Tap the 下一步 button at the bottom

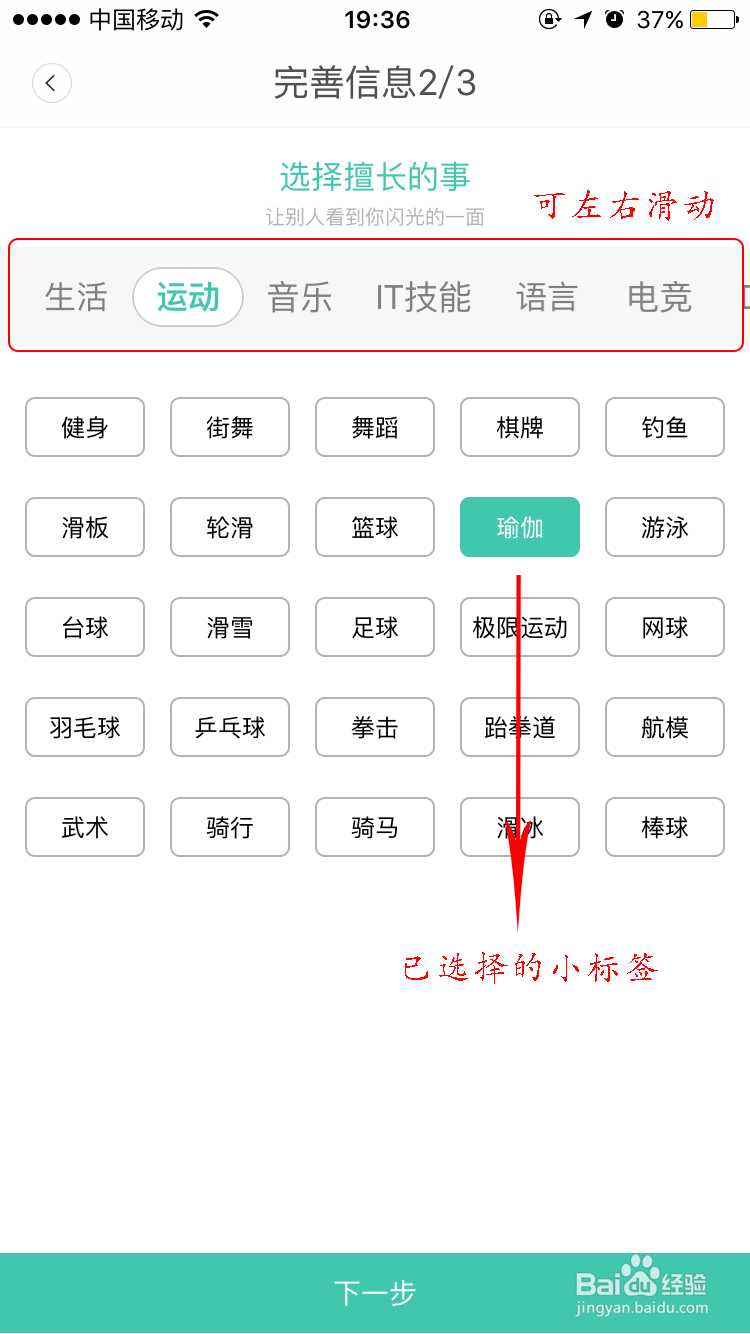click(375, 1292)
